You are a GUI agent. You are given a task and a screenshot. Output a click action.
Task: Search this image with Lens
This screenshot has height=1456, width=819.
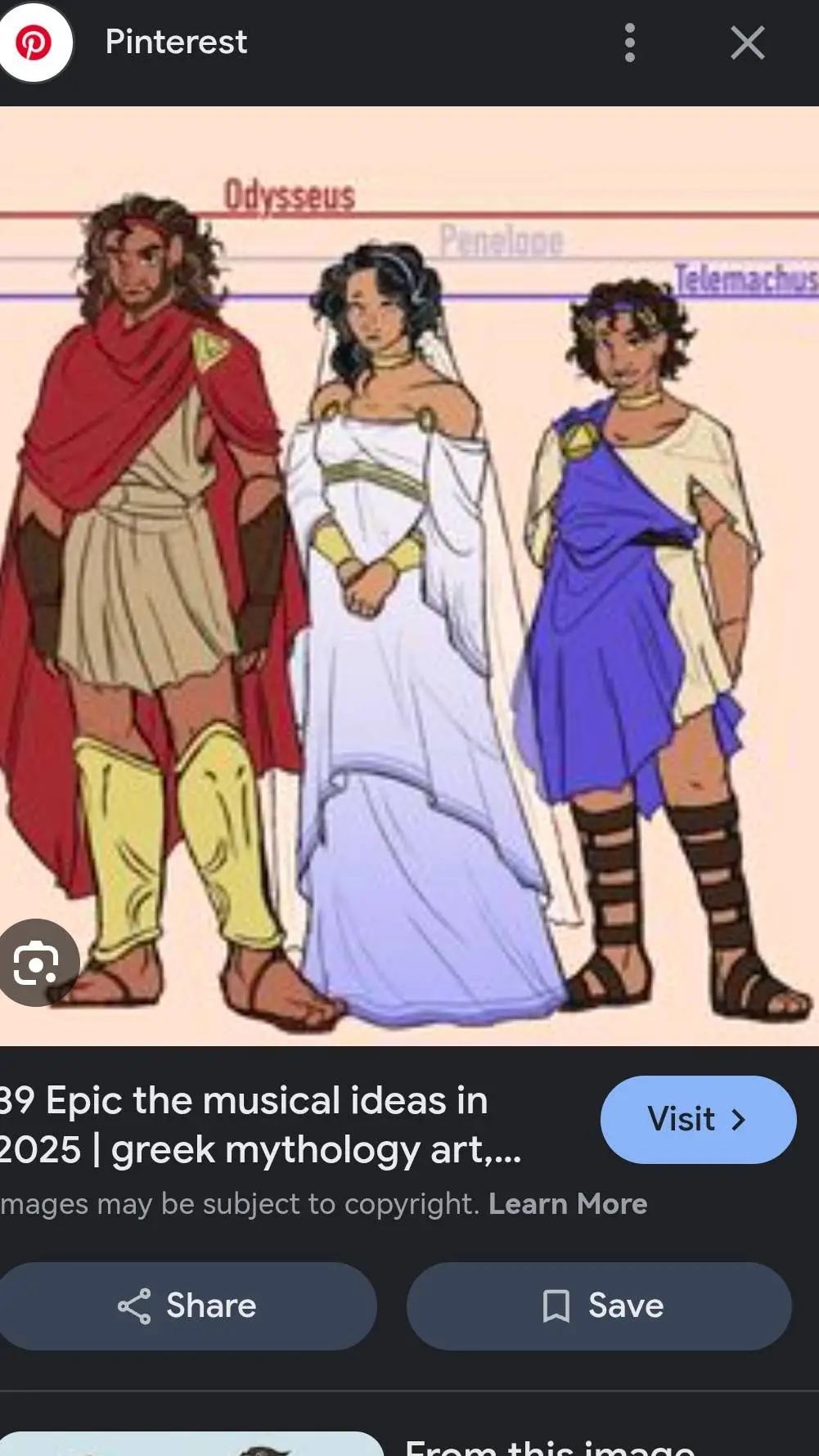tap(37, 963)
